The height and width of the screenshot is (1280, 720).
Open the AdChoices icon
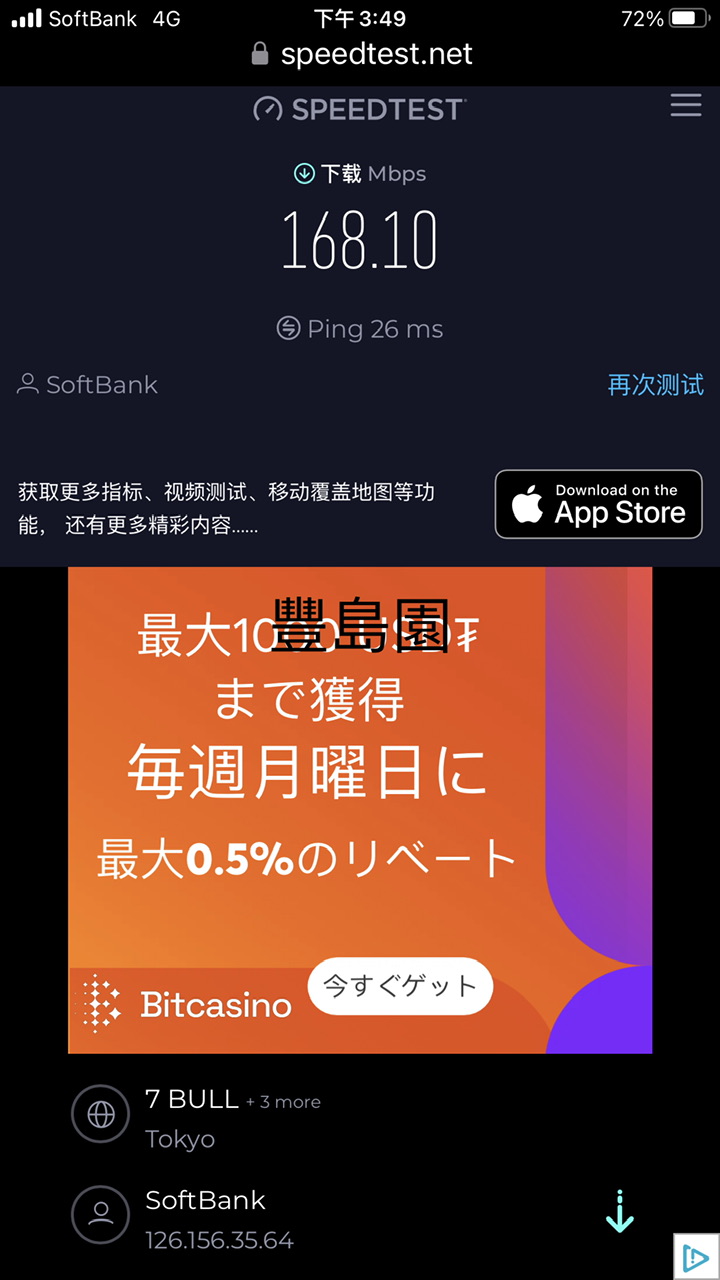click(x=696, y=1258)
